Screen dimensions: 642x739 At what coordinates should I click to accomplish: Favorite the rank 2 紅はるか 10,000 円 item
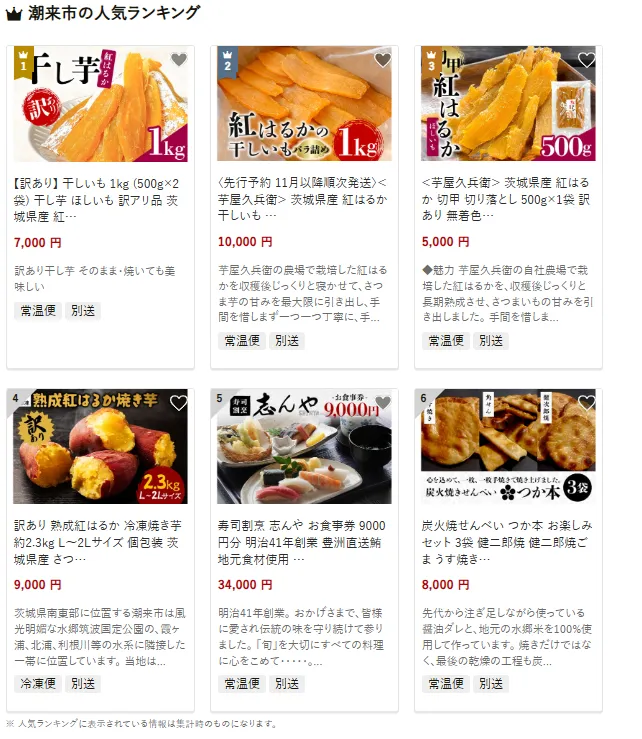click(x=383, y=59)
